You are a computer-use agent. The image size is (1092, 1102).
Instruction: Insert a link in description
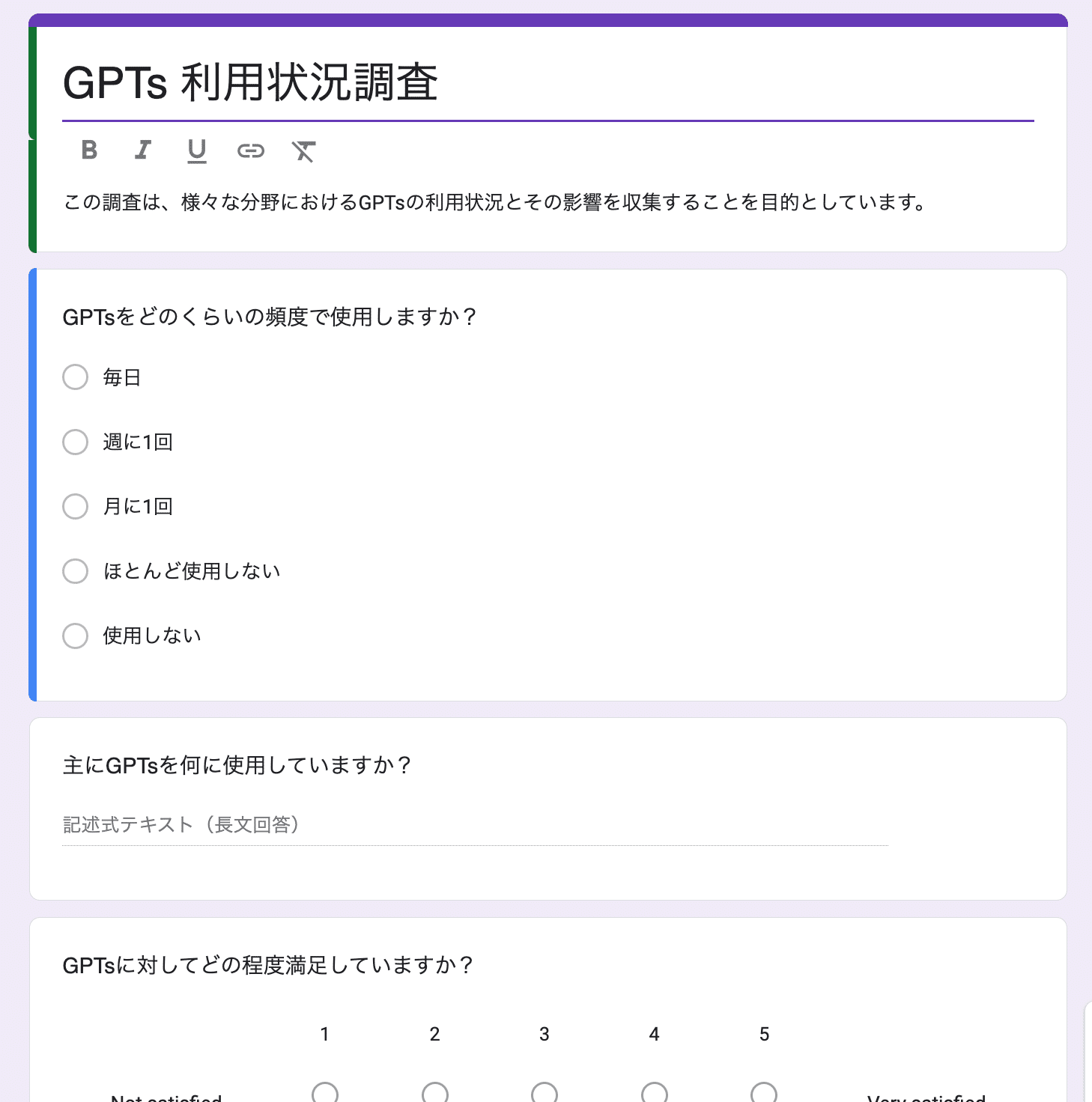click(250, 151)
